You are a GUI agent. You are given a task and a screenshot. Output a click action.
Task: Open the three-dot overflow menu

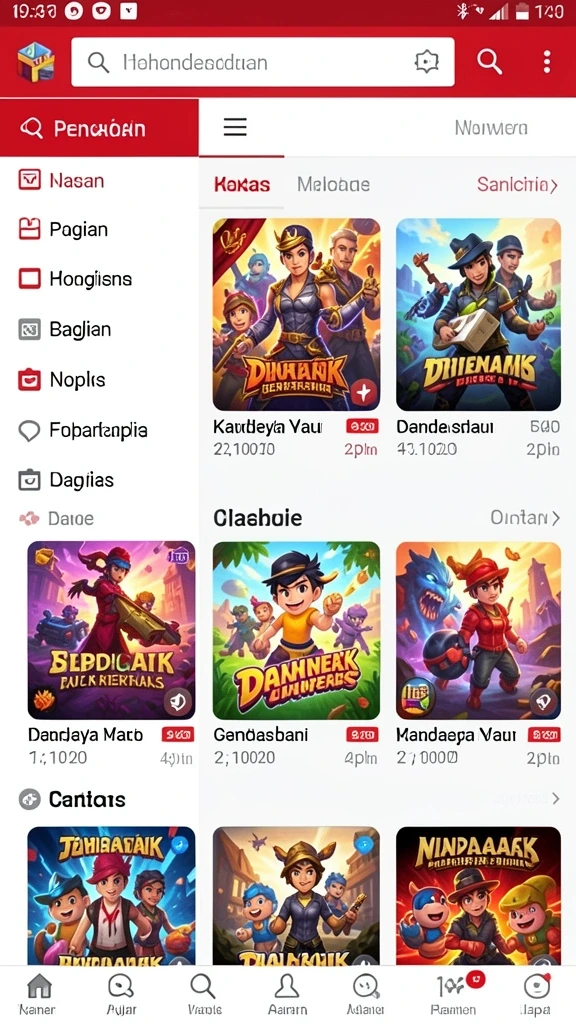(x=547, y=62)
